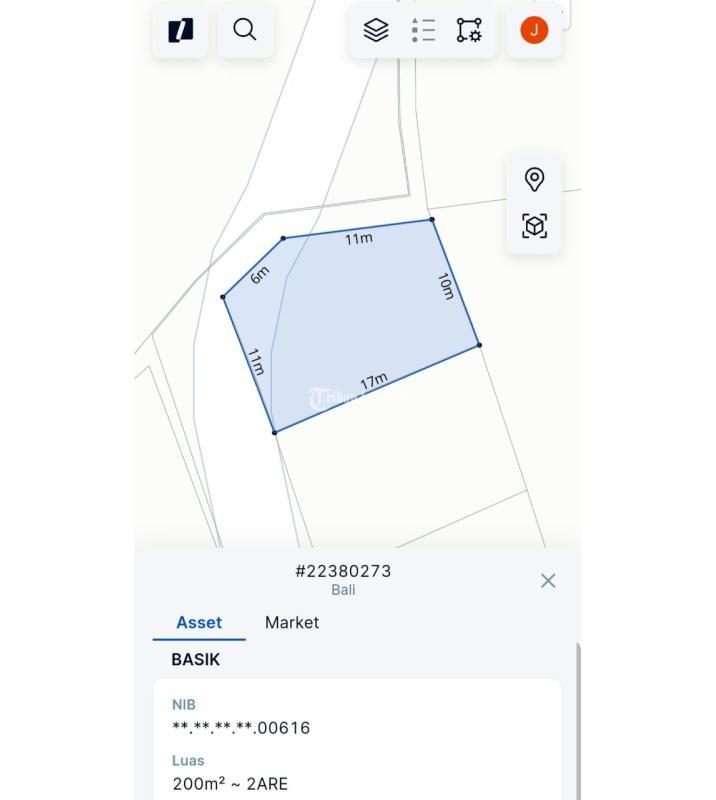Open the search magnifier
The image size is (716, 800).
coord(245,30)
